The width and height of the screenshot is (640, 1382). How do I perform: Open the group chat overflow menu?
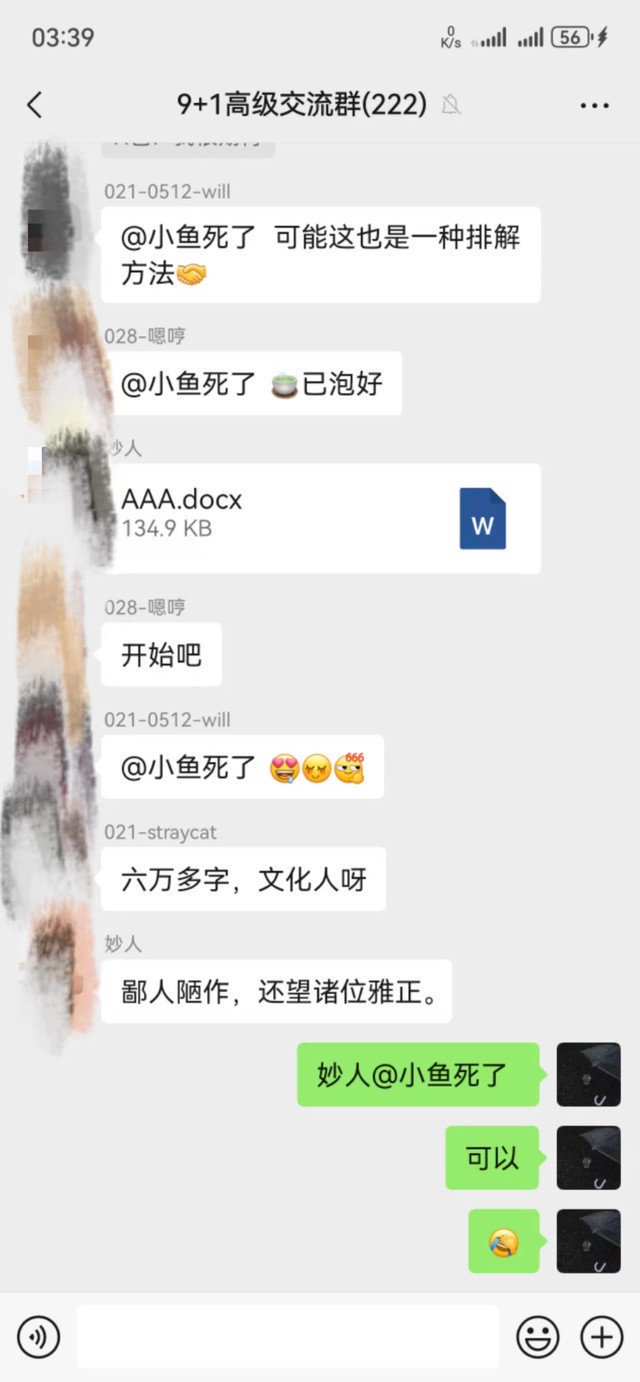pyautogui.click(x=594, y=105)
